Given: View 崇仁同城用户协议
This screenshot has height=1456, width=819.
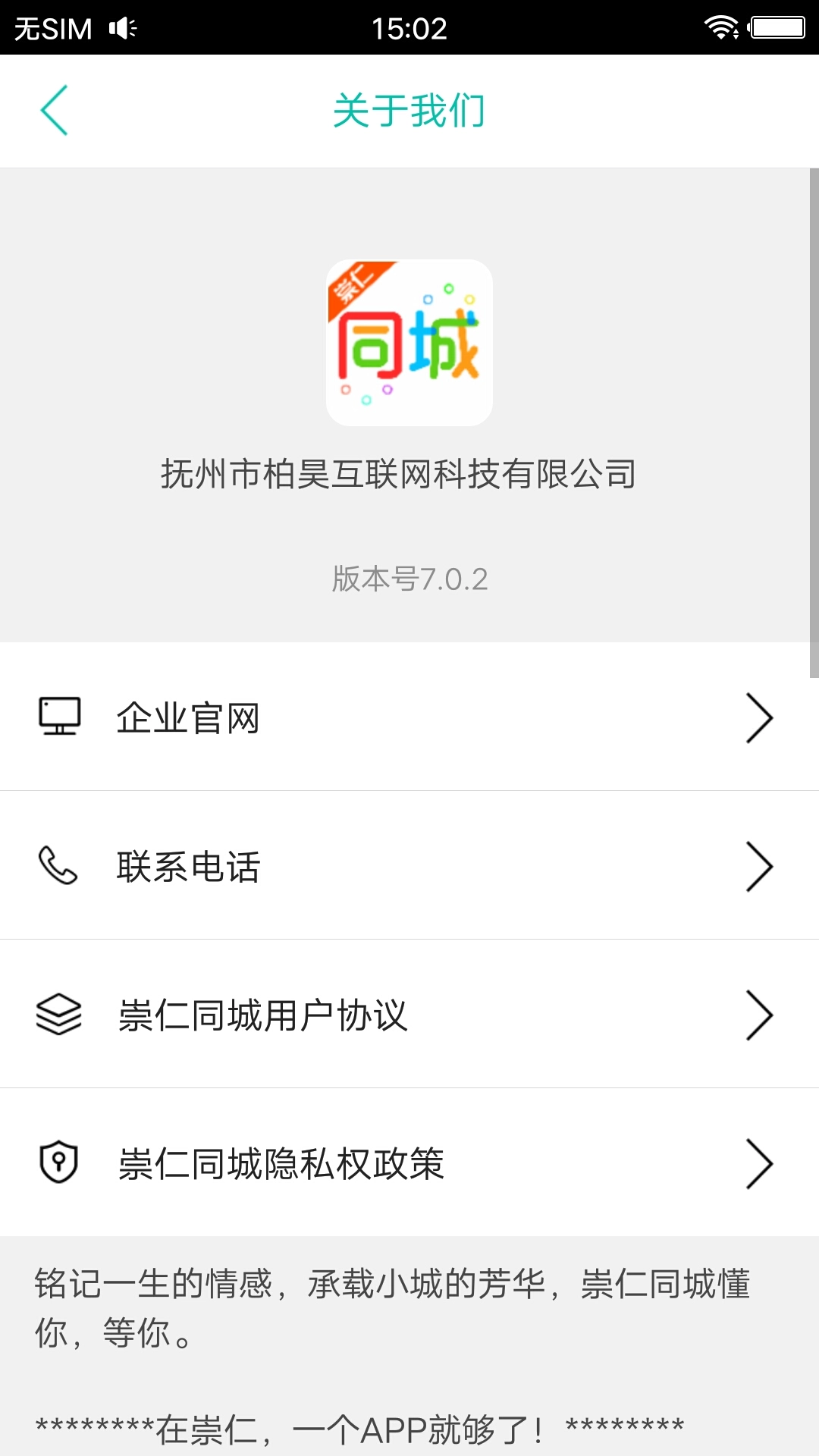Looking at the screenshot, I should pos(409,1015).
